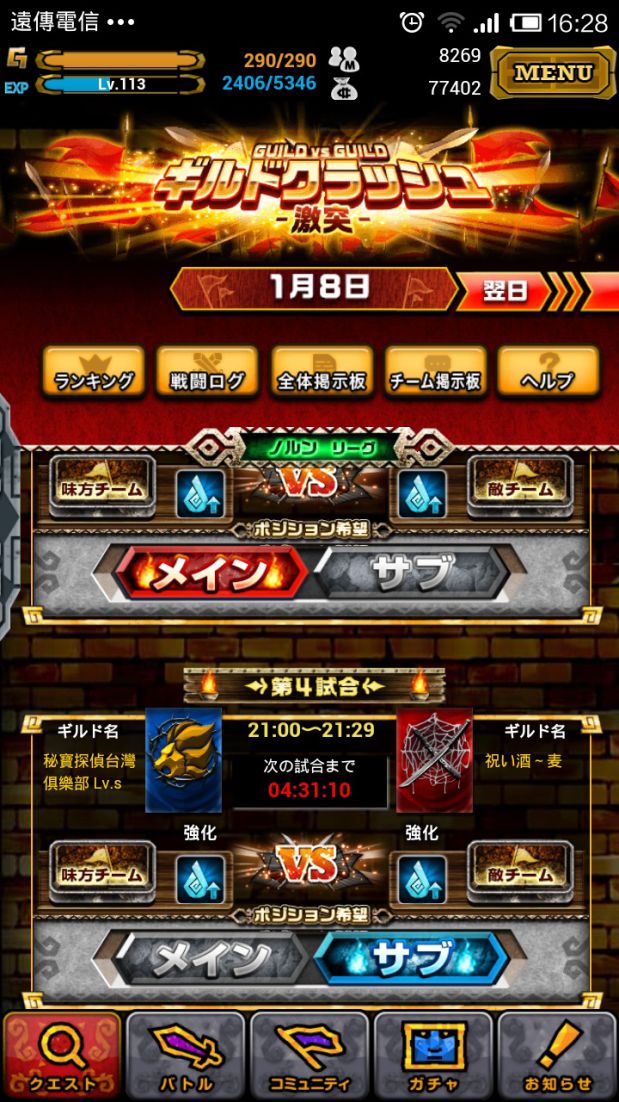This screenshot has width=619, height=1102.
Task: Open ランキング rankings
Action: click(x=93, y=372)
